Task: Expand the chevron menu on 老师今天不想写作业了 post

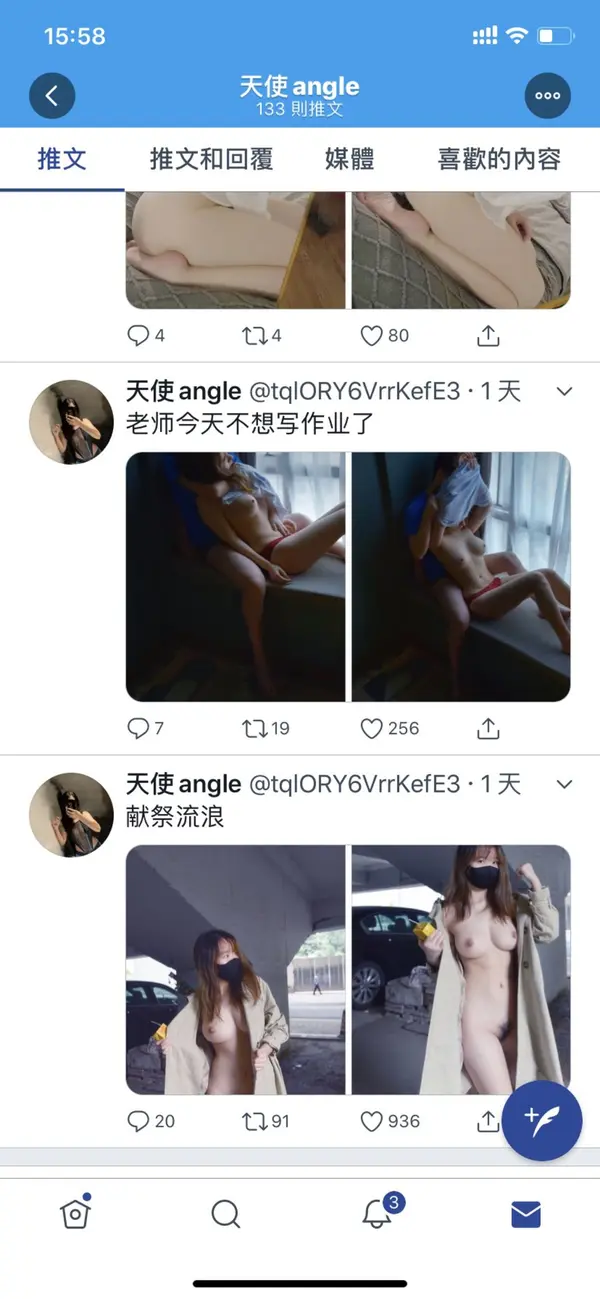Action: coord(564,391)
